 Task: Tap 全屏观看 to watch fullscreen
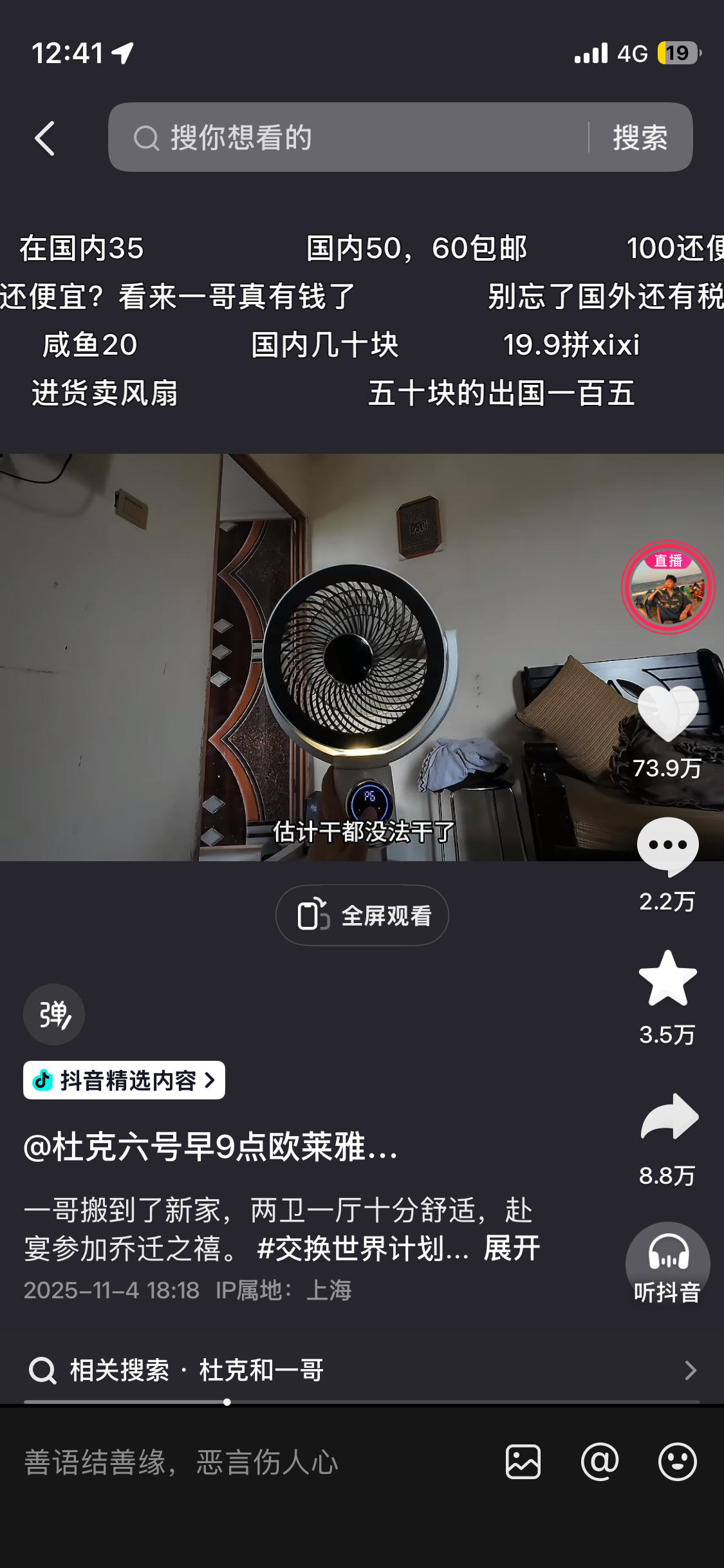[362, 915]
